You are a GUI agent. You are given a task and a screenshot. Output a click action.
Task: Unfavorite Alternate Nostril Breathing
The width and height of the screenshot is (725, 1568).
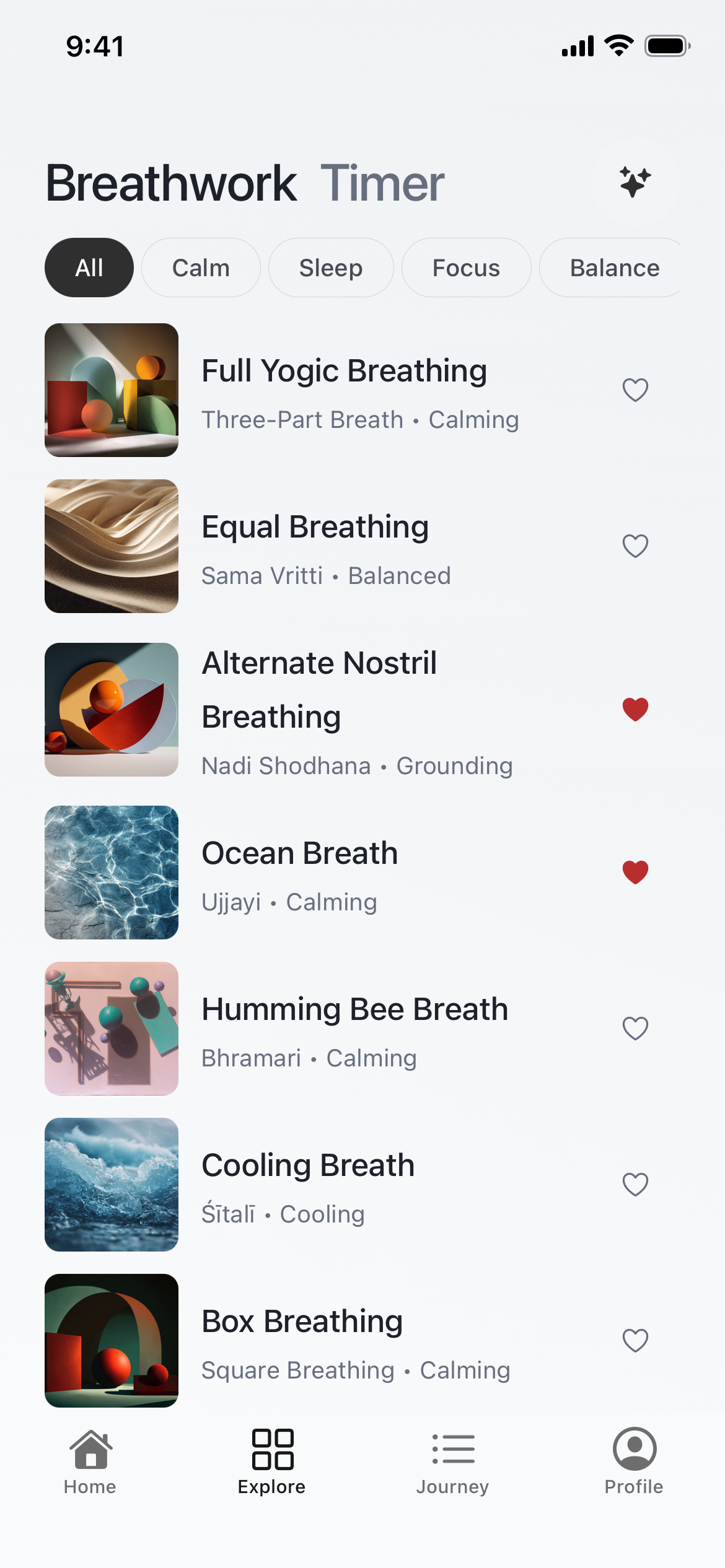coord(636,710)
